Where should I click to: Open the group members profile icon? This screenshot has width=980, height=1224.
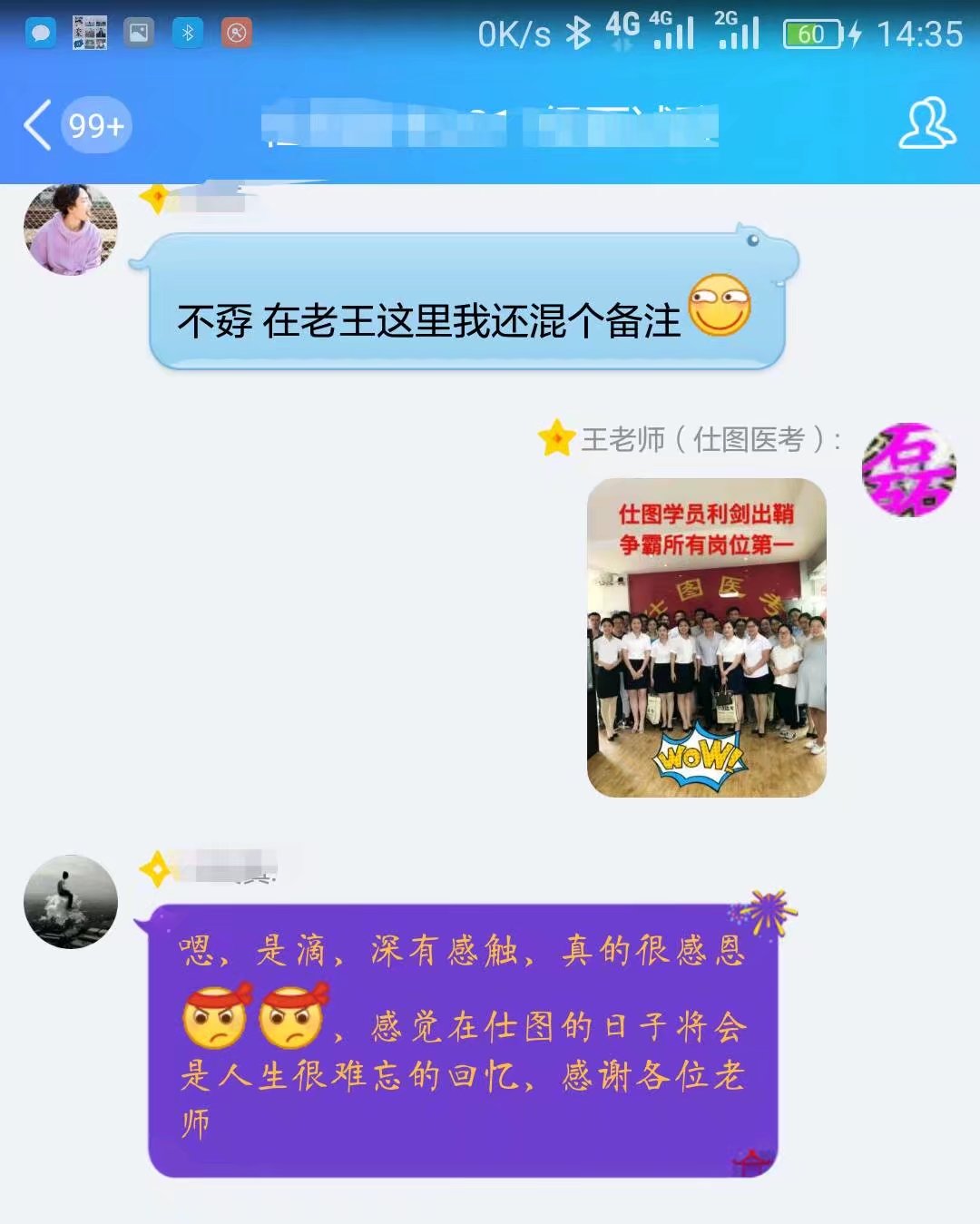click(x=926, y=123)
